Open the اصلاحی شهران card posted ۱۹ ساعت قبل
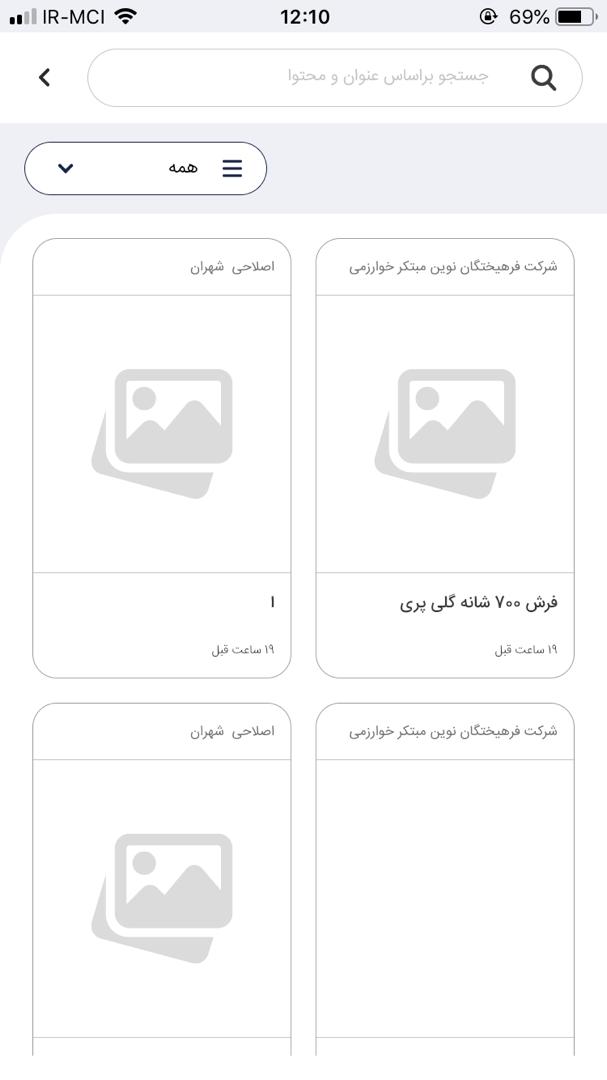The width and height of the screenshot is (607, 1080). pyautogui.click(x=162, y=457)
